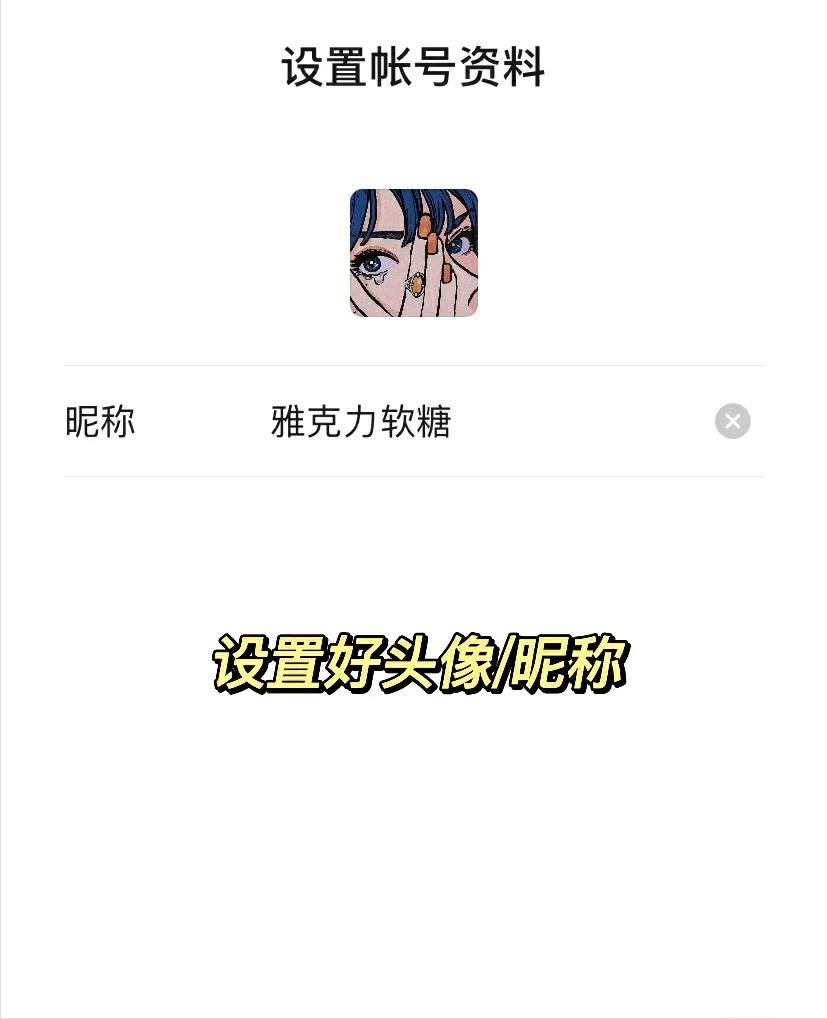This screenshot has width=827, height=1019.
Task: Select the text 雅克力软糖
Action: pos(360,421)
